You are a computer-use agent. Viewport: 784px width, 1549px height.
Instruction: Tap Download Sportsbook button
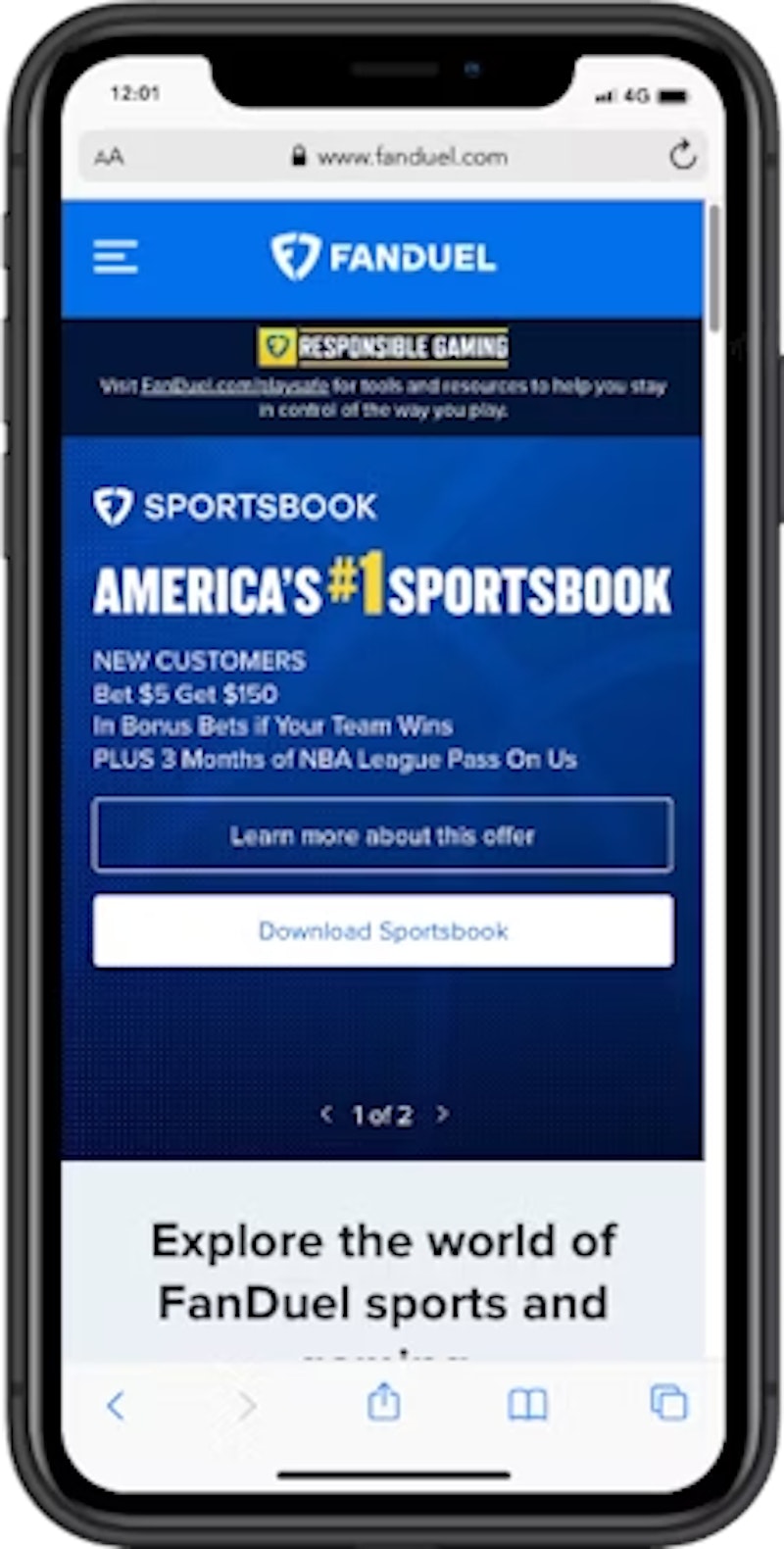point(383,930)
